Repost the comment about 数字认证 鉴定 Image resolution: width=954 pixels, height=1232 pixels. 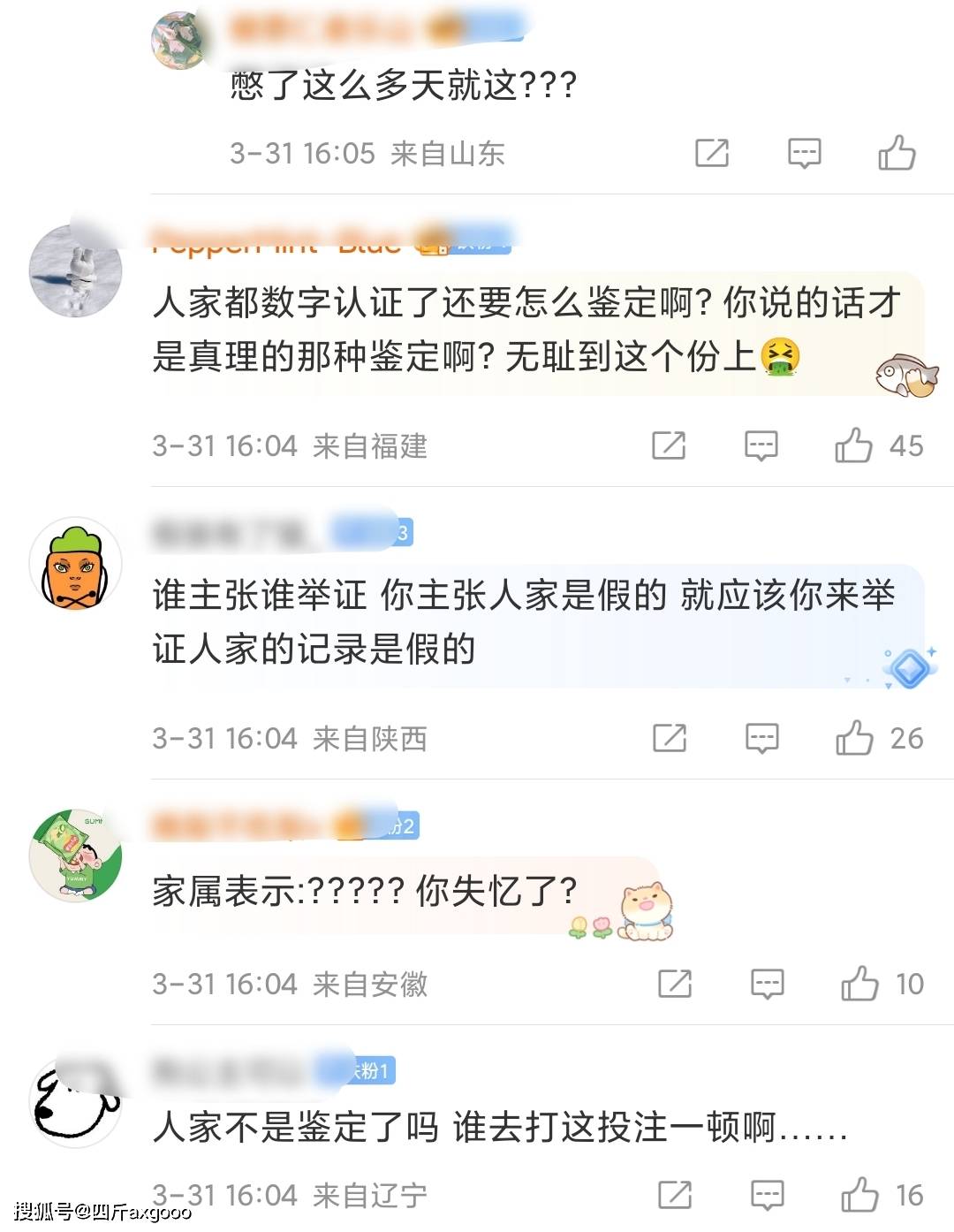coord(669,445)
